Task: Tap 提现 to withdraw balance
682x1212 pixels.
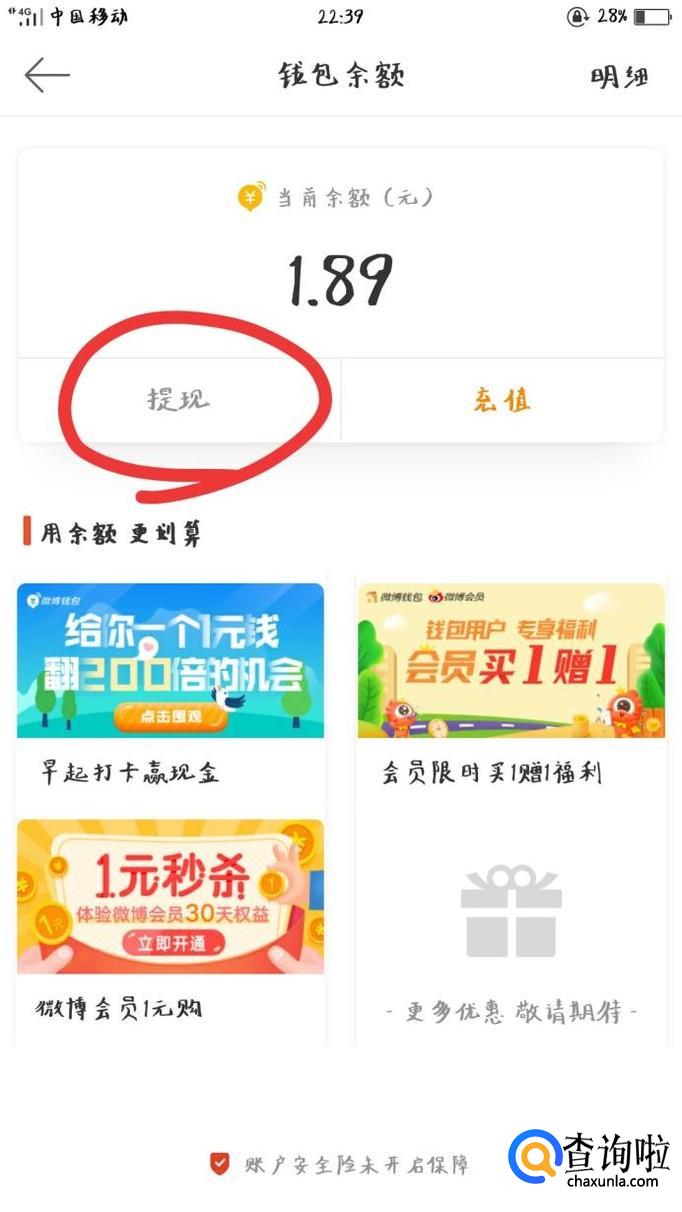Action: [179, 400]
